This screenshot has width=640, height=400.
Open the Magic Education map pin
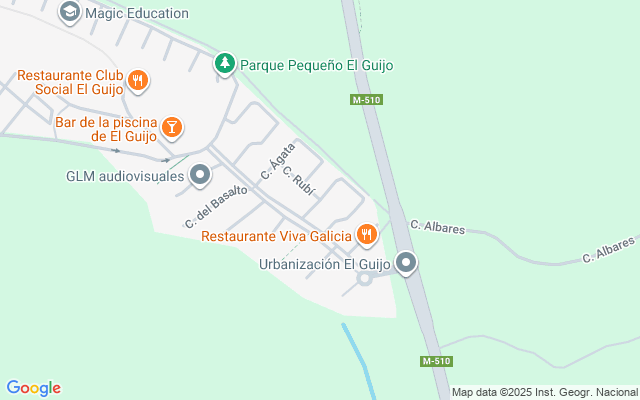[70, 12]
